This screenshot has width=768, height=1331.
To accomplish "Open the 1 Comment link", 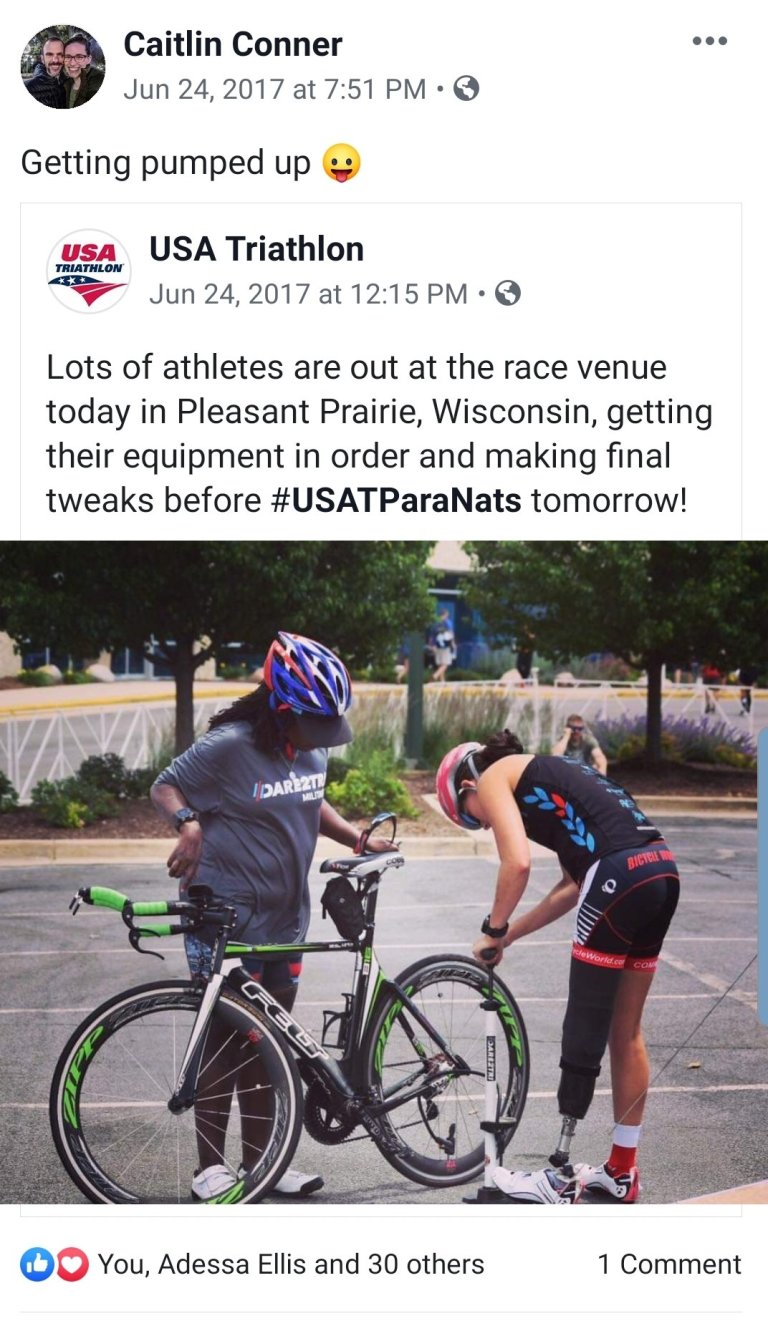I will (x=669, y=1264).
